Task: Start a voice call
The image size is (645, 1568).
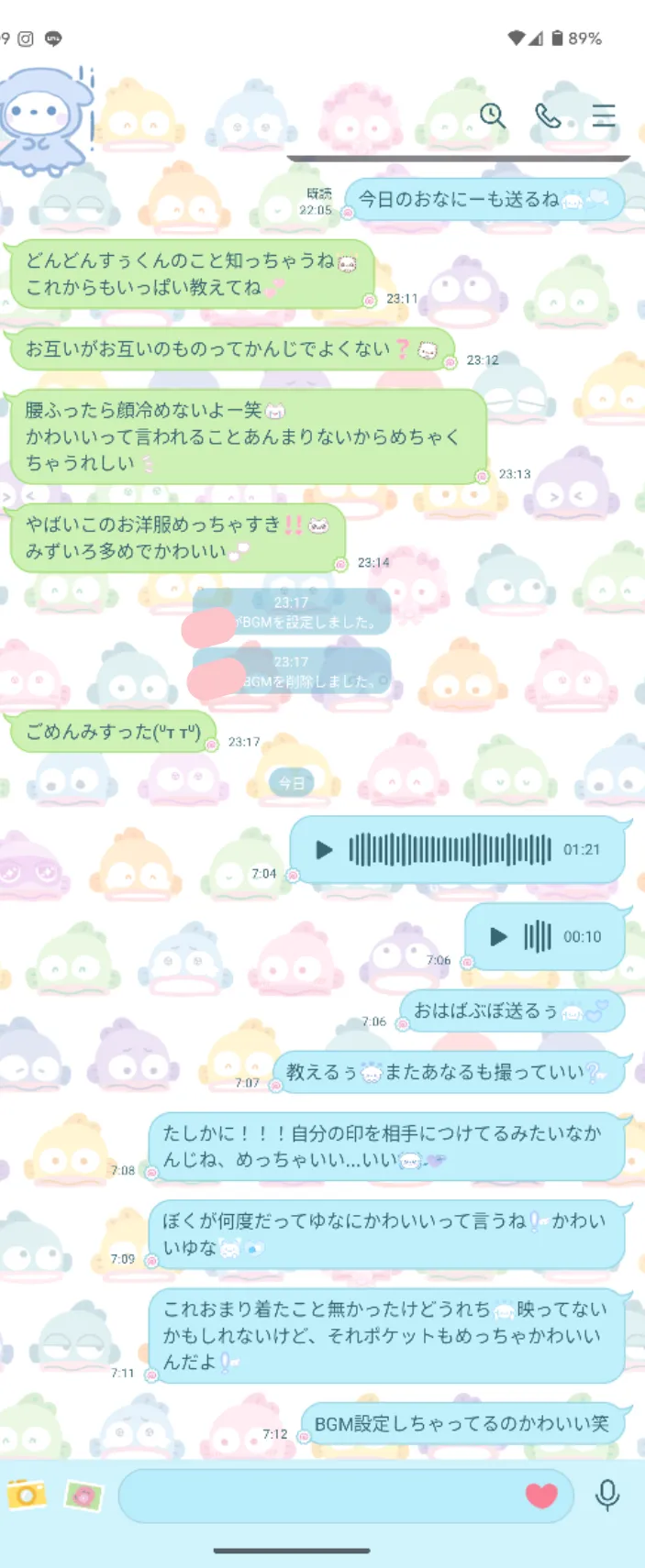Action: [548, 116]
